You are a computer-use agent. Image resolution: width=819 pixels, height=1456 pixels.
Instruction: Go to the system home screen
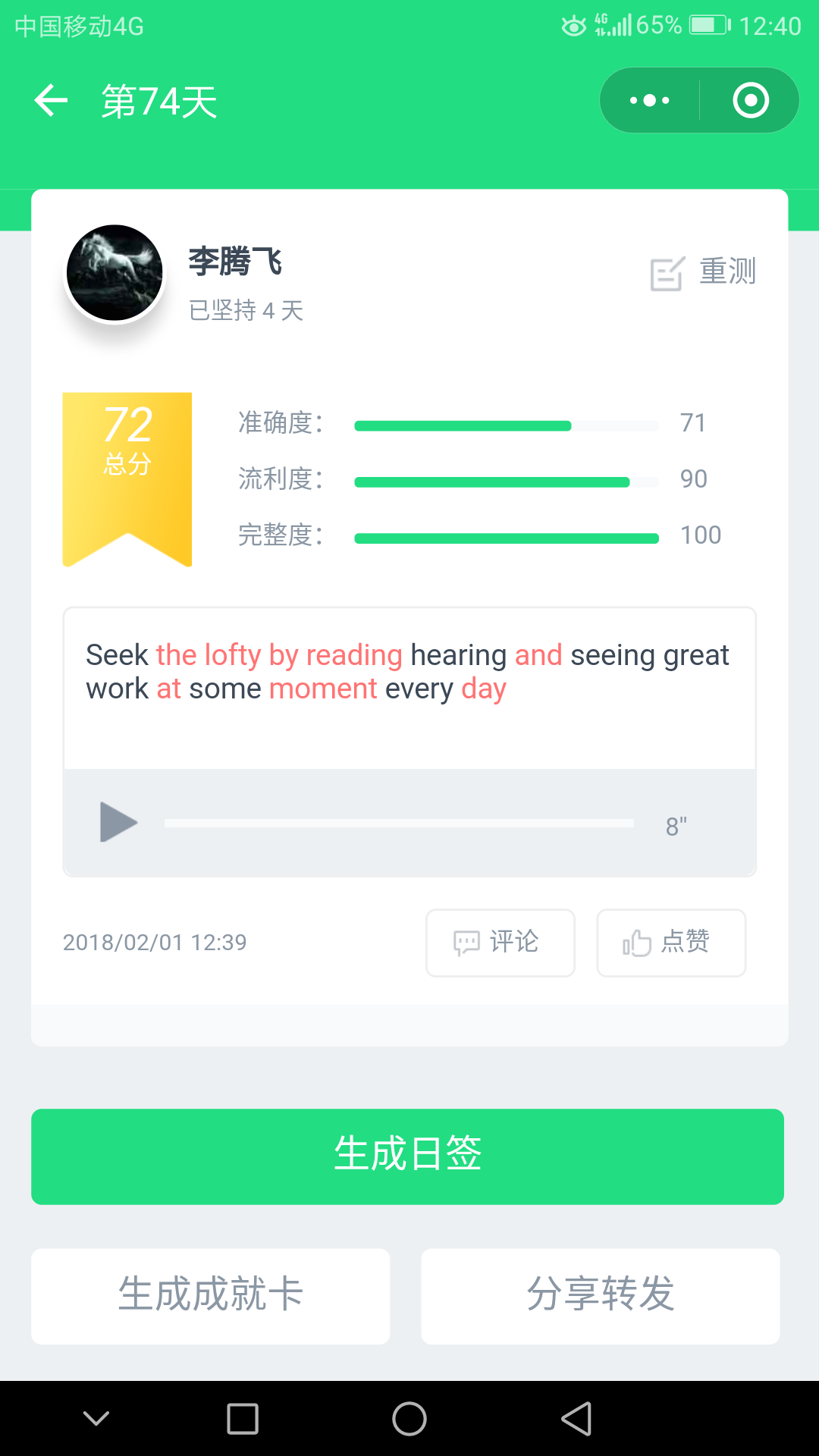[x=409, y=1419]
